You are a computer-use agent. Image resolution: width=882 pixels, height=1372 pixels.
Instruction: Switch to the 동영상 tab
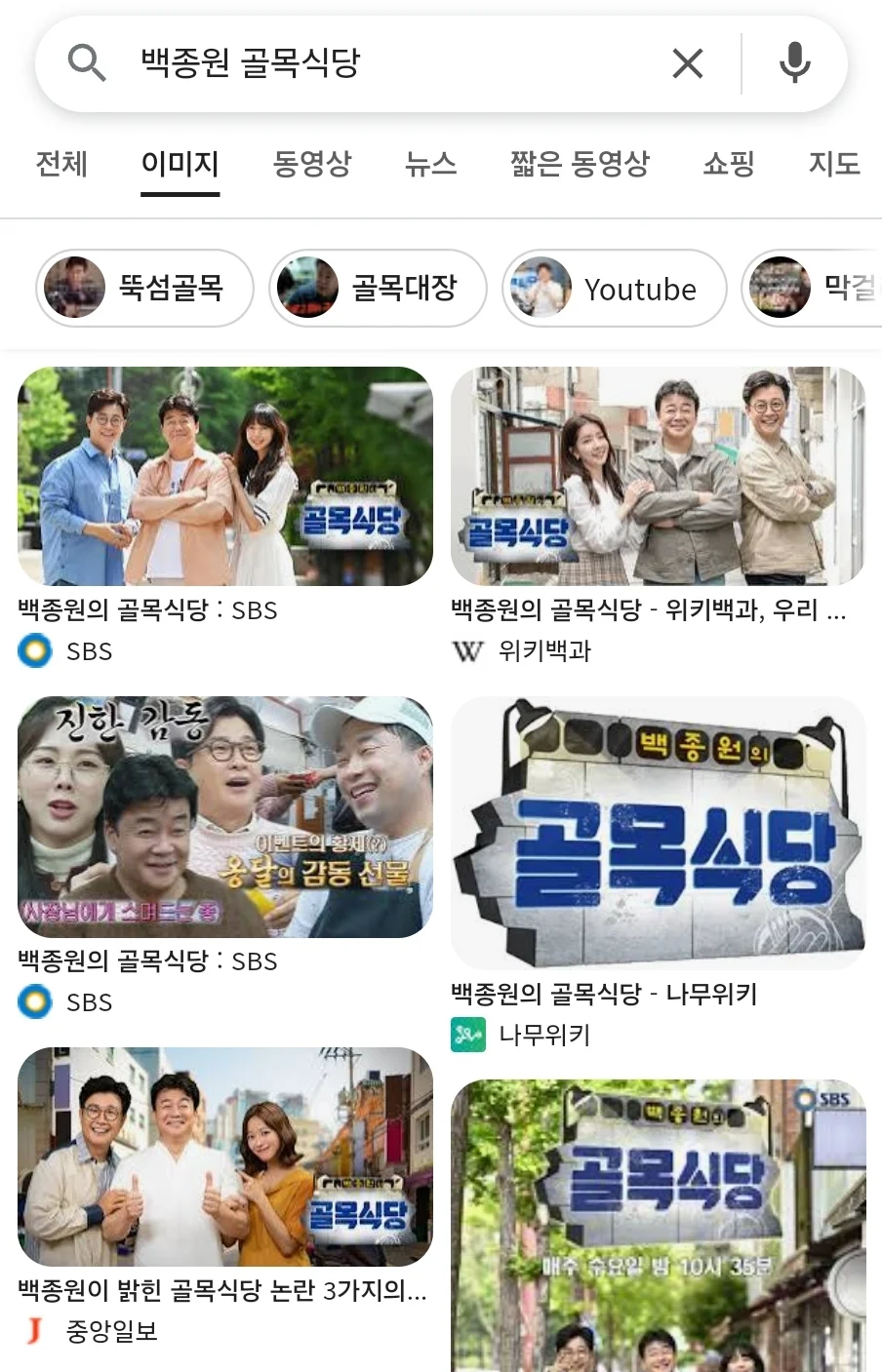click(311, 164)
